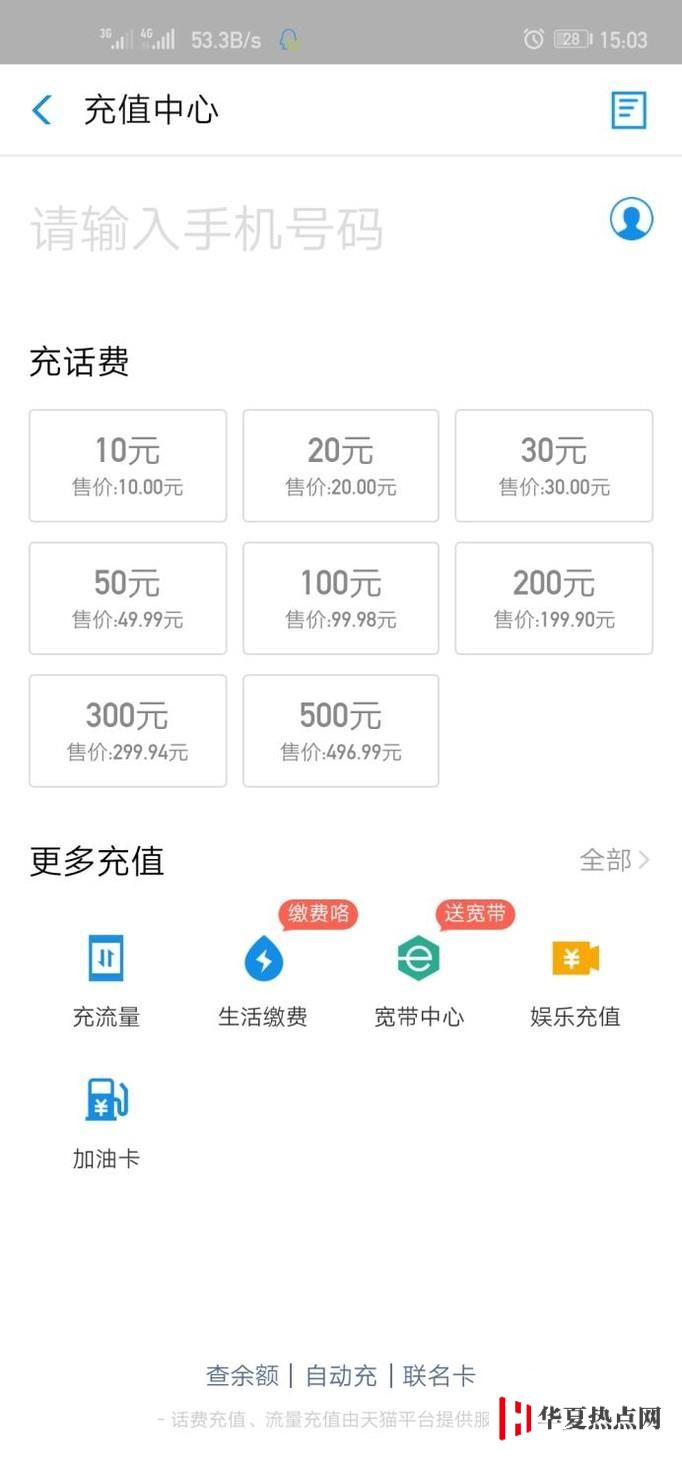This screenshot has height=1458, width=682.
Task: Select the 10元 recharge amount
Action: tap(128, 465)
